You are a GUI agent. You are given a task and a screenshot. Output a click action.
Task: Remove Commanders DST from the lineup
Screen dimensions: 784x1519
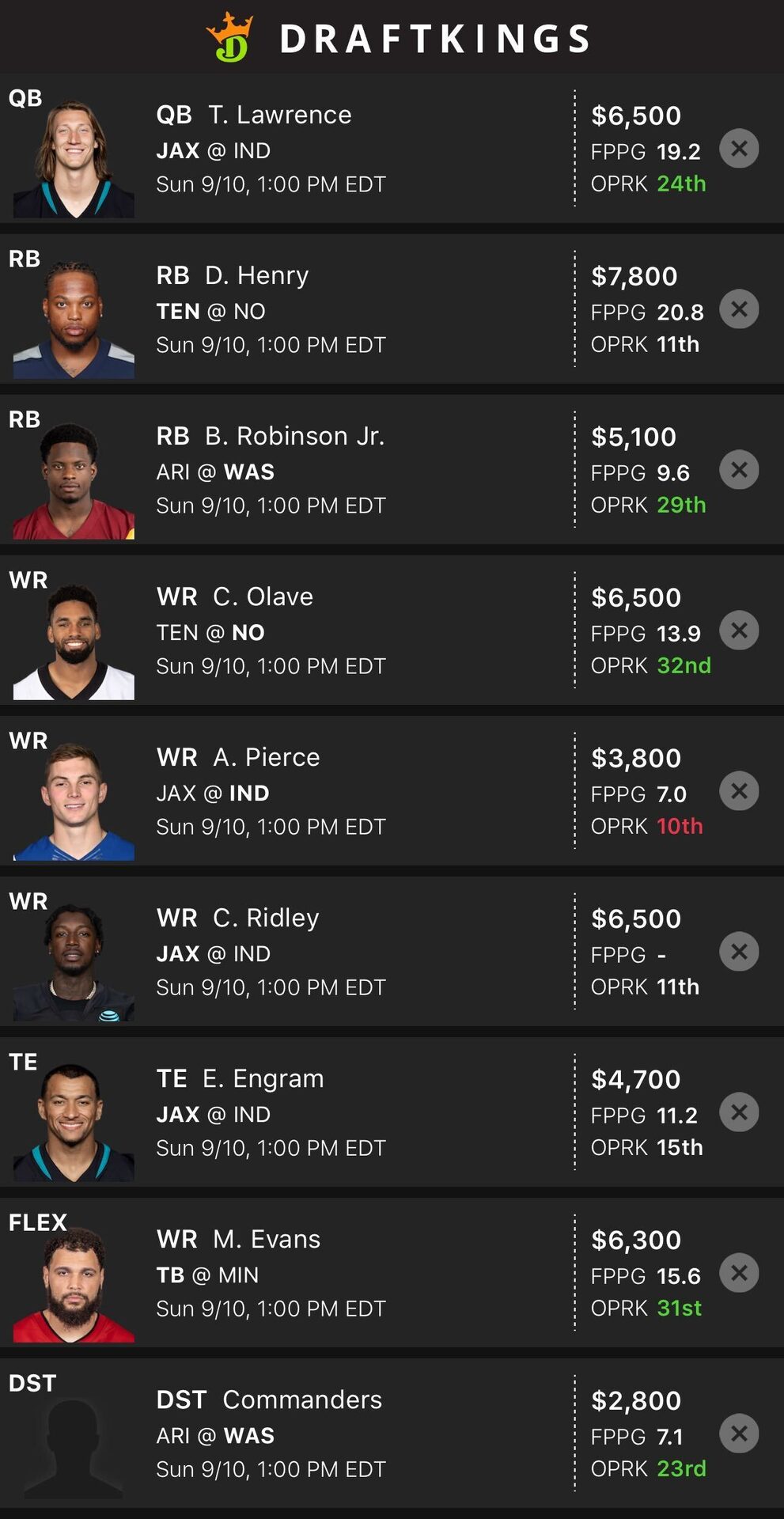pyautogui.click(x=739, y=1434)
